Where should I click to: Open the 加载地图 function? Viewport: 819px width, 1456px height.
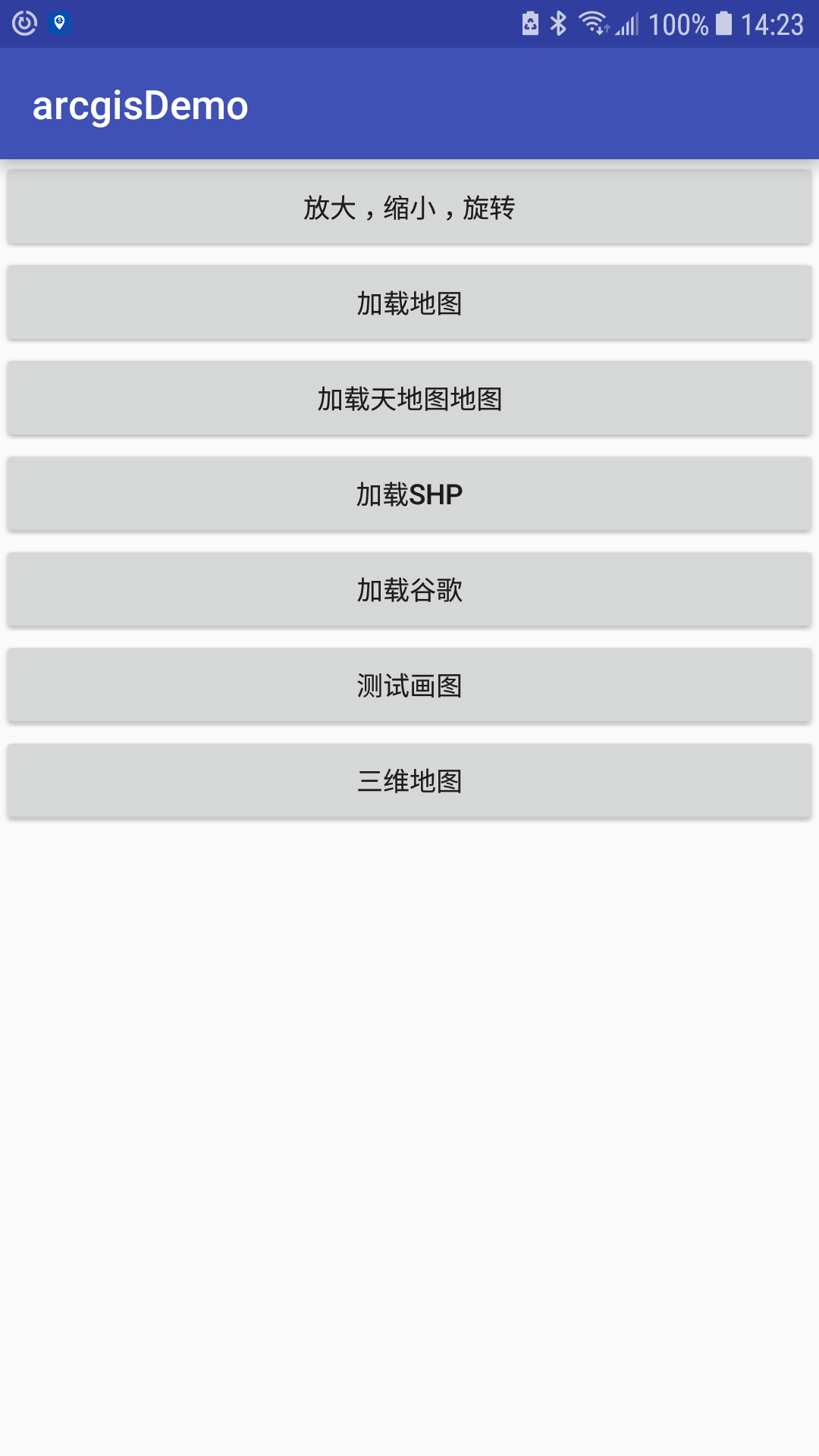409,302
